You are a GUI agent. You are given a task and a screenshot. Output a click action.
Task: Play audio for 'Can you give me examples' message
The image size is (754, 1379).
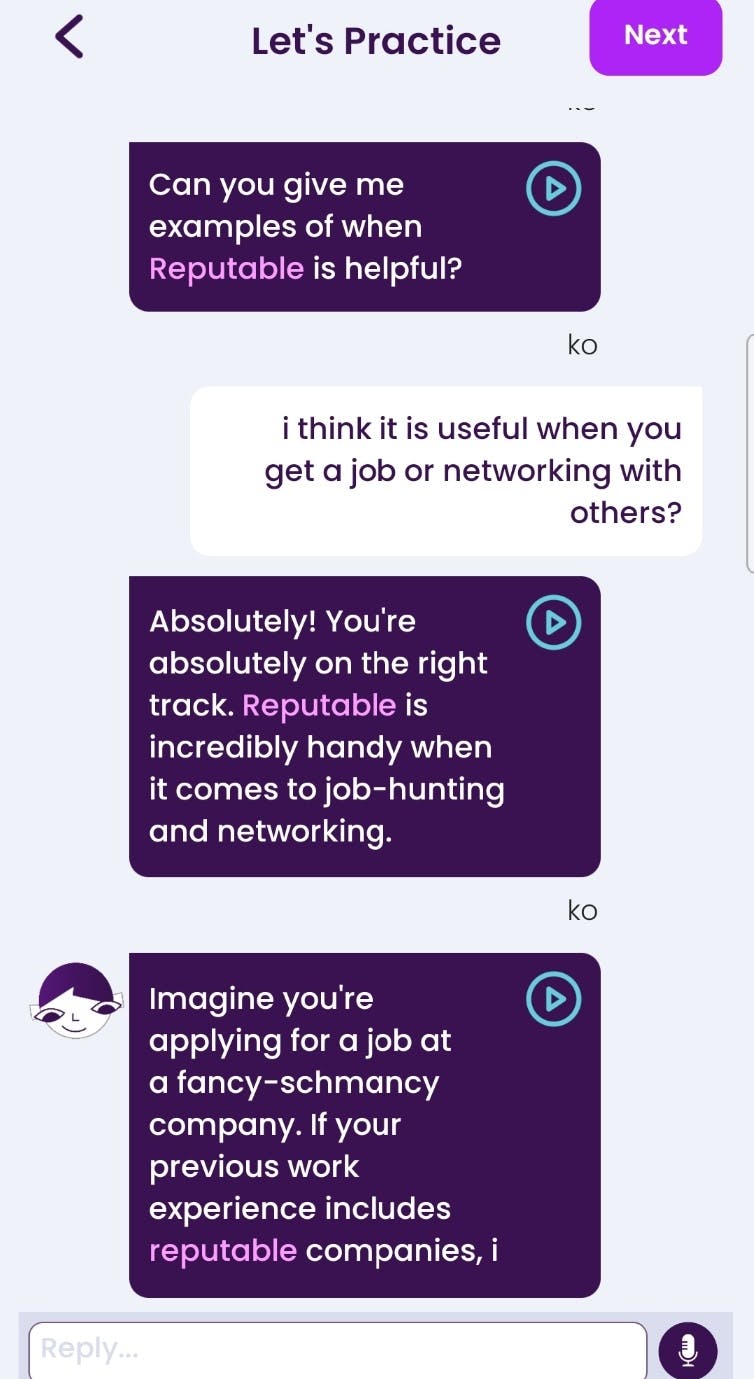click(x=553, y=188)
